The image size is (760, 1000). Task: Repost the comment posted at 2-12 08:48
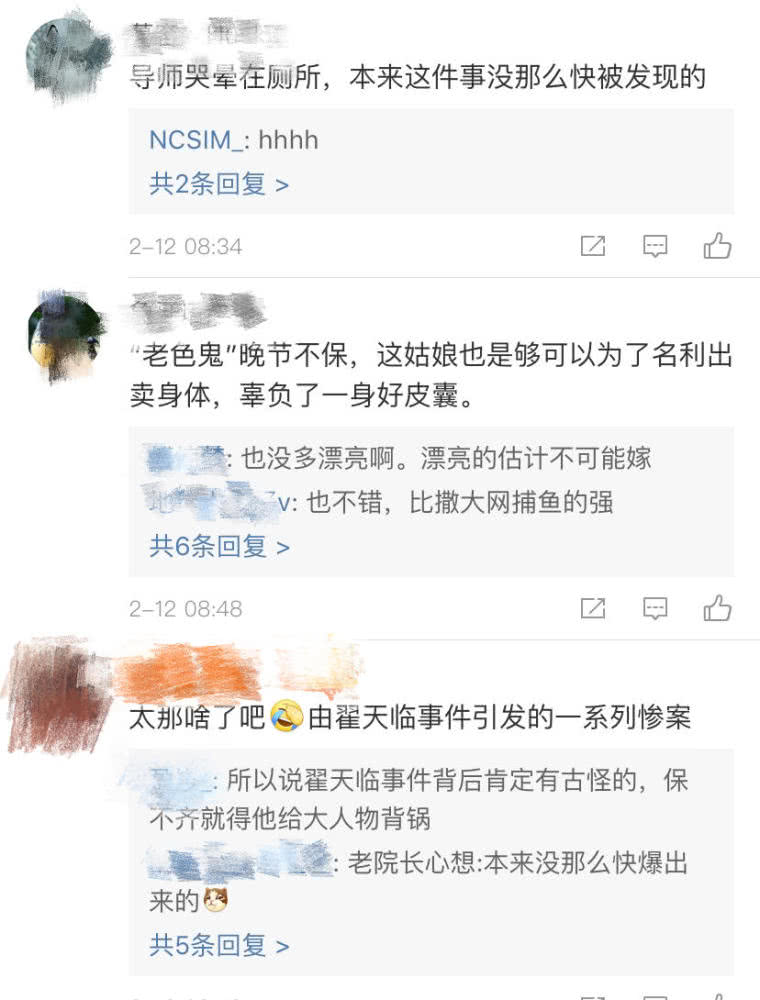click(593, 608)
